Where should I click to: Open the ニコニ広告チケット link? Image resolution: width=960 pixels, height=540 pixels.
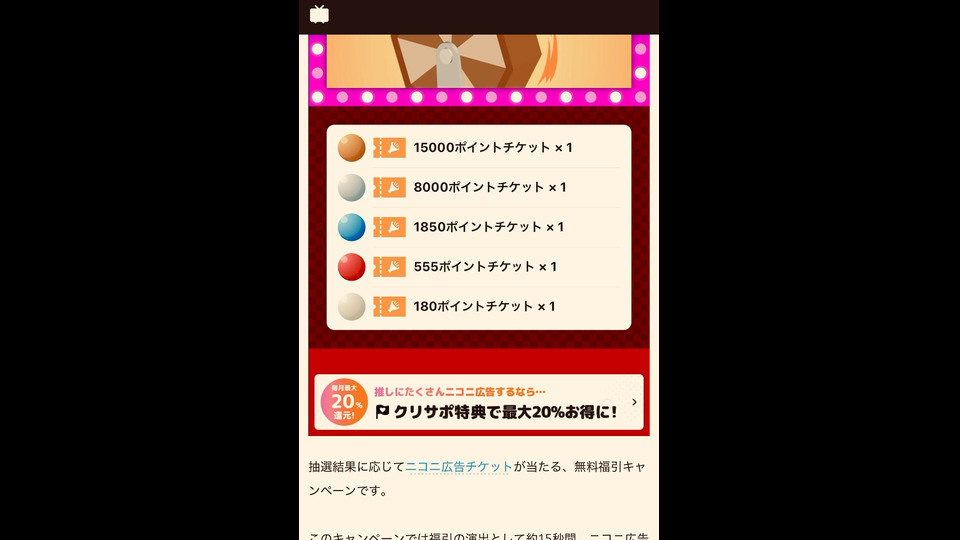click(459, 467)
